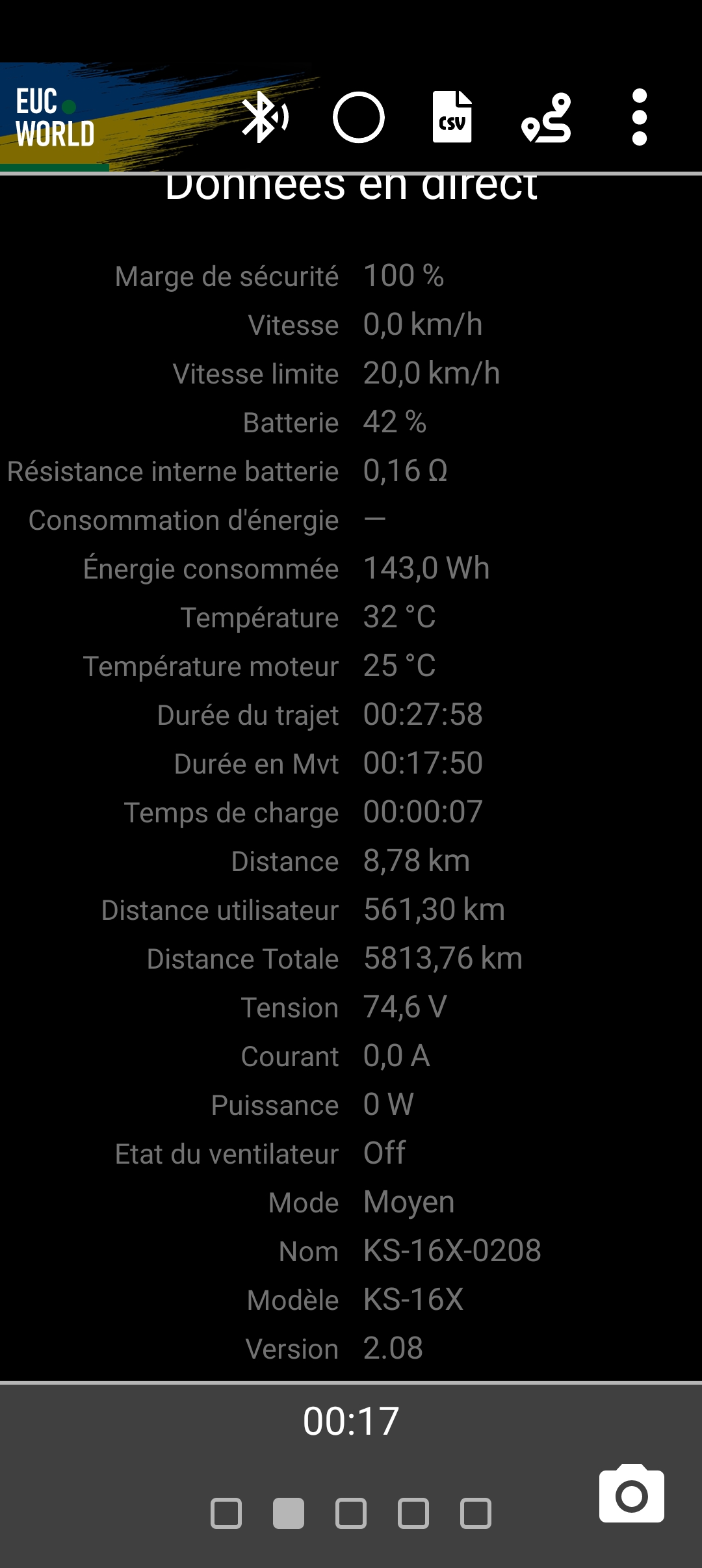Screen dimensions: 702x1568
Task: Open the route tracking icon
Action: 546,117
